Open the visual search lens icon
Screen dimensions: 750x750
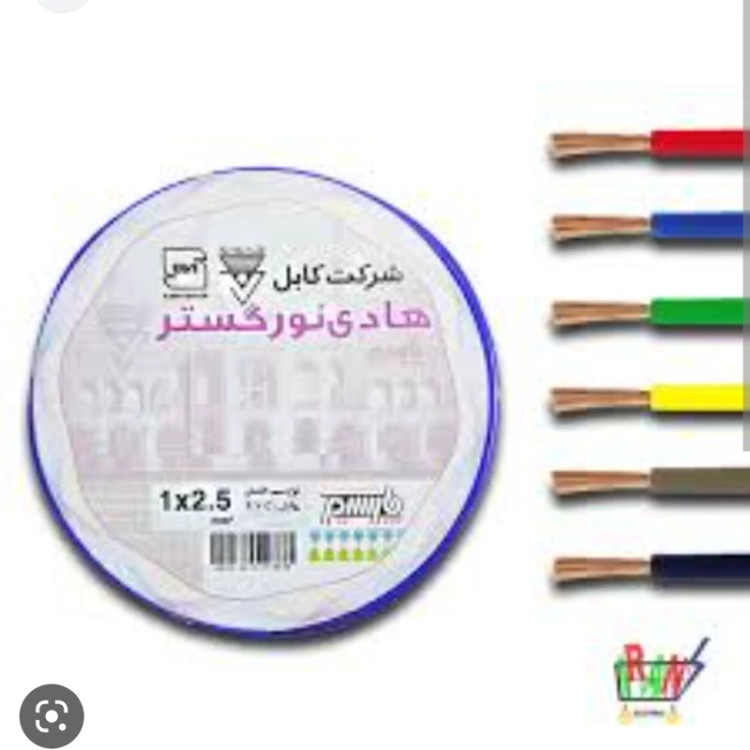coord(51,716)
